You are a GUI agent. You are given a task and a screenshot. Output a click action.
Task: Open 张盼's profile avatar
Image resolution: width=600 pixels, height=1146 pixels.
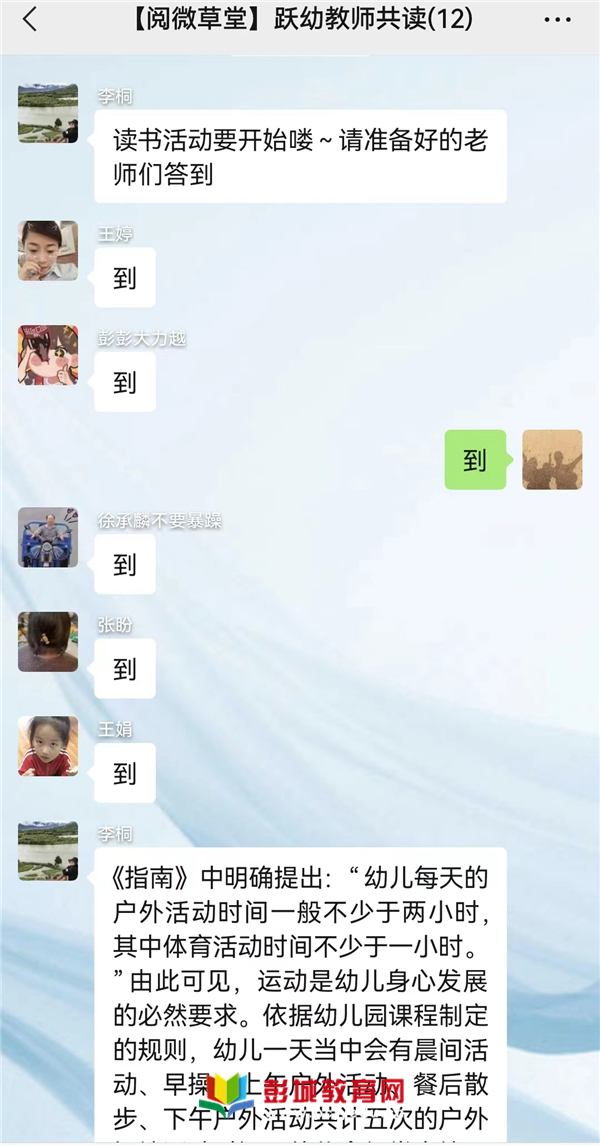48,641
